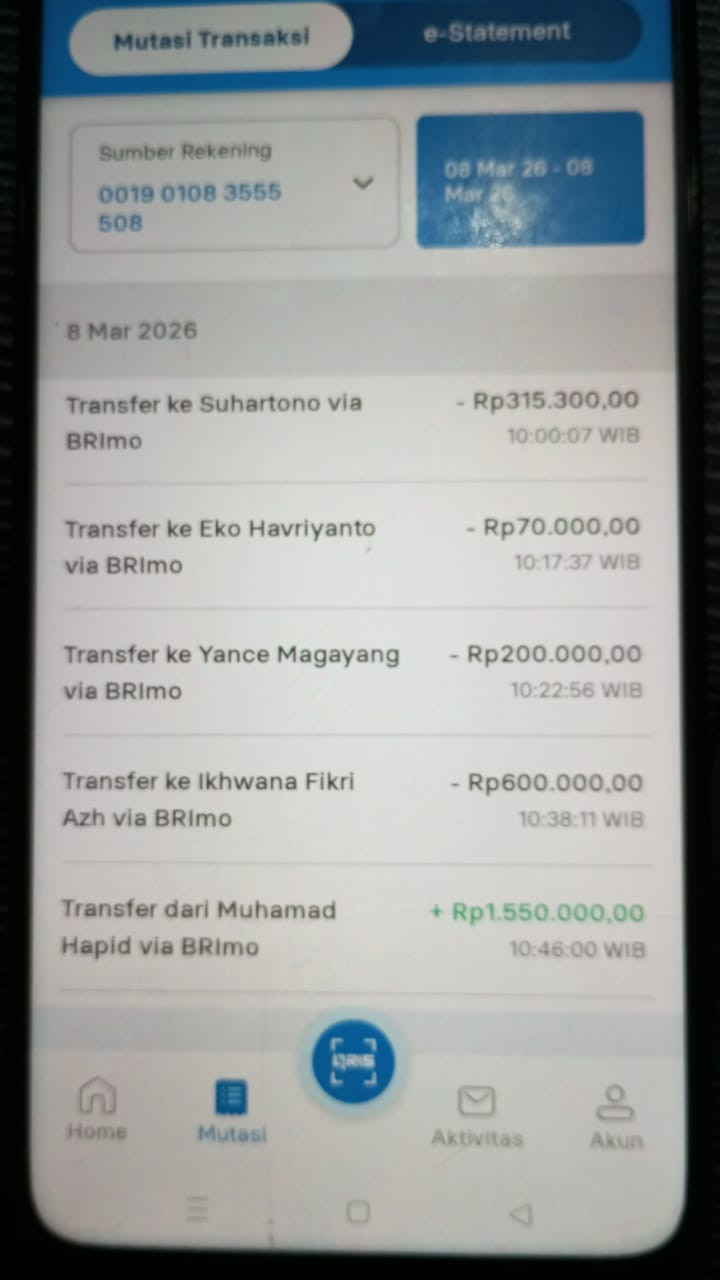This screenshot has width=720, height=1280.
Task: Open the incoming transfer from Muhamad Hapid
Action: (x=353, y=929)
